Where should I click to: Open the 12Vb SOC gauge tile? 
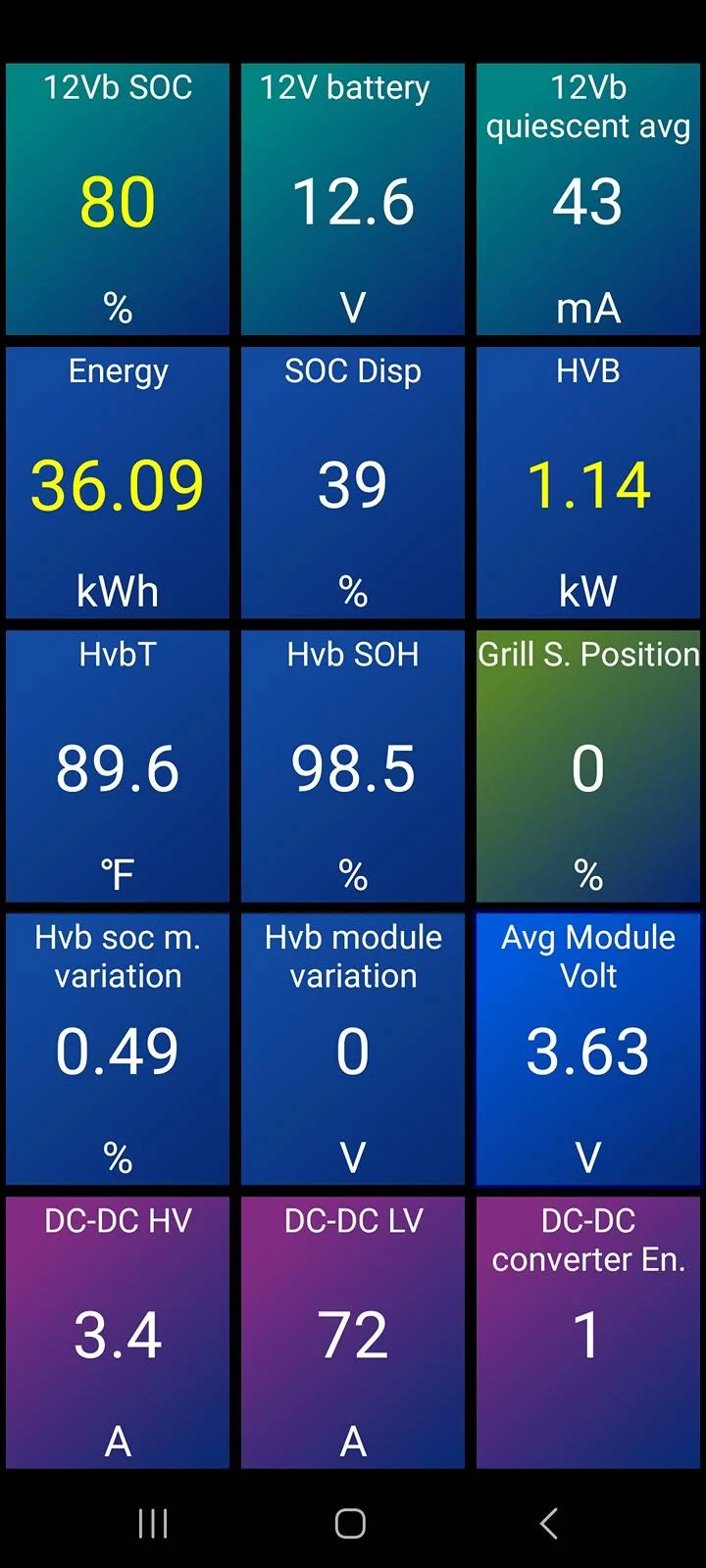pos(118,200)
